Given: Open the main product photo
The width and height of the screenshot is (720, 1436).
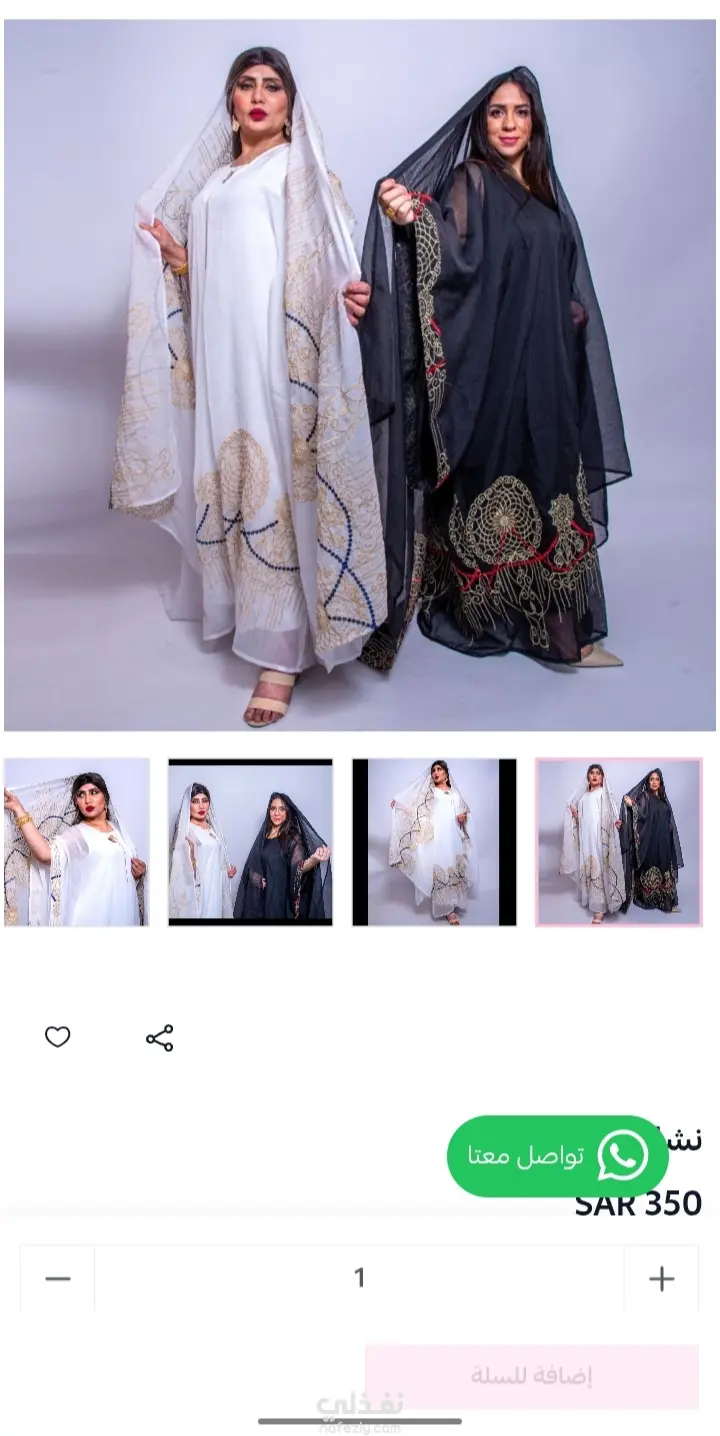Looking at the screenshot, I should tap(360, 375).
